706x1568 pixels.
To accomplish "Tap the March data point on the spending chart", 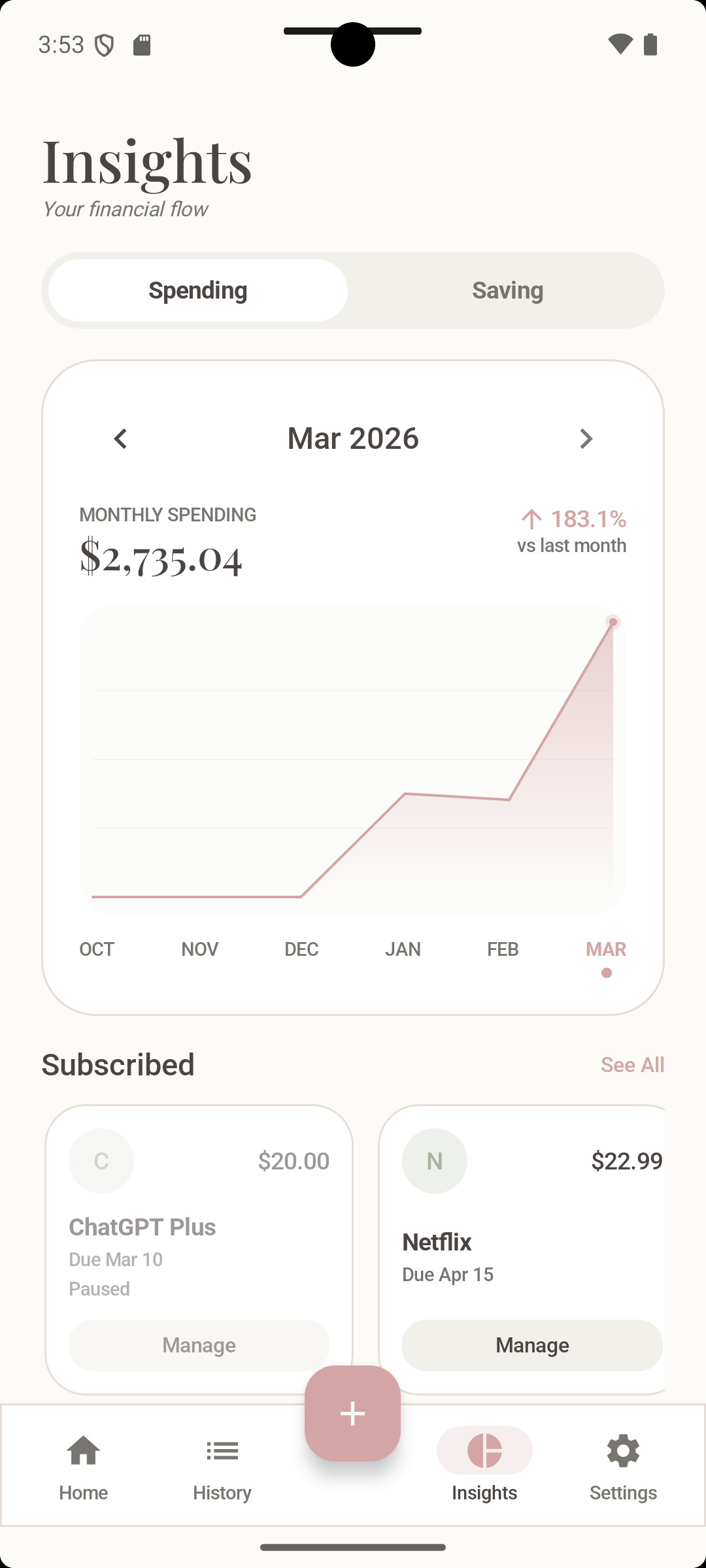I will click(x=613, y=621).
